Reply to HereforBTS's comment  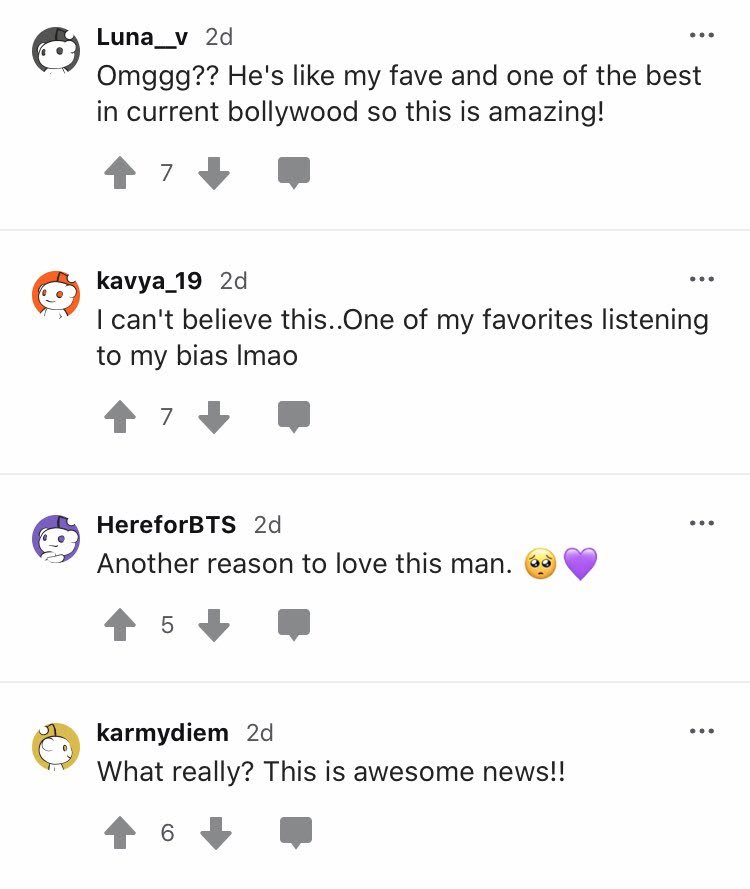[294, 625]
